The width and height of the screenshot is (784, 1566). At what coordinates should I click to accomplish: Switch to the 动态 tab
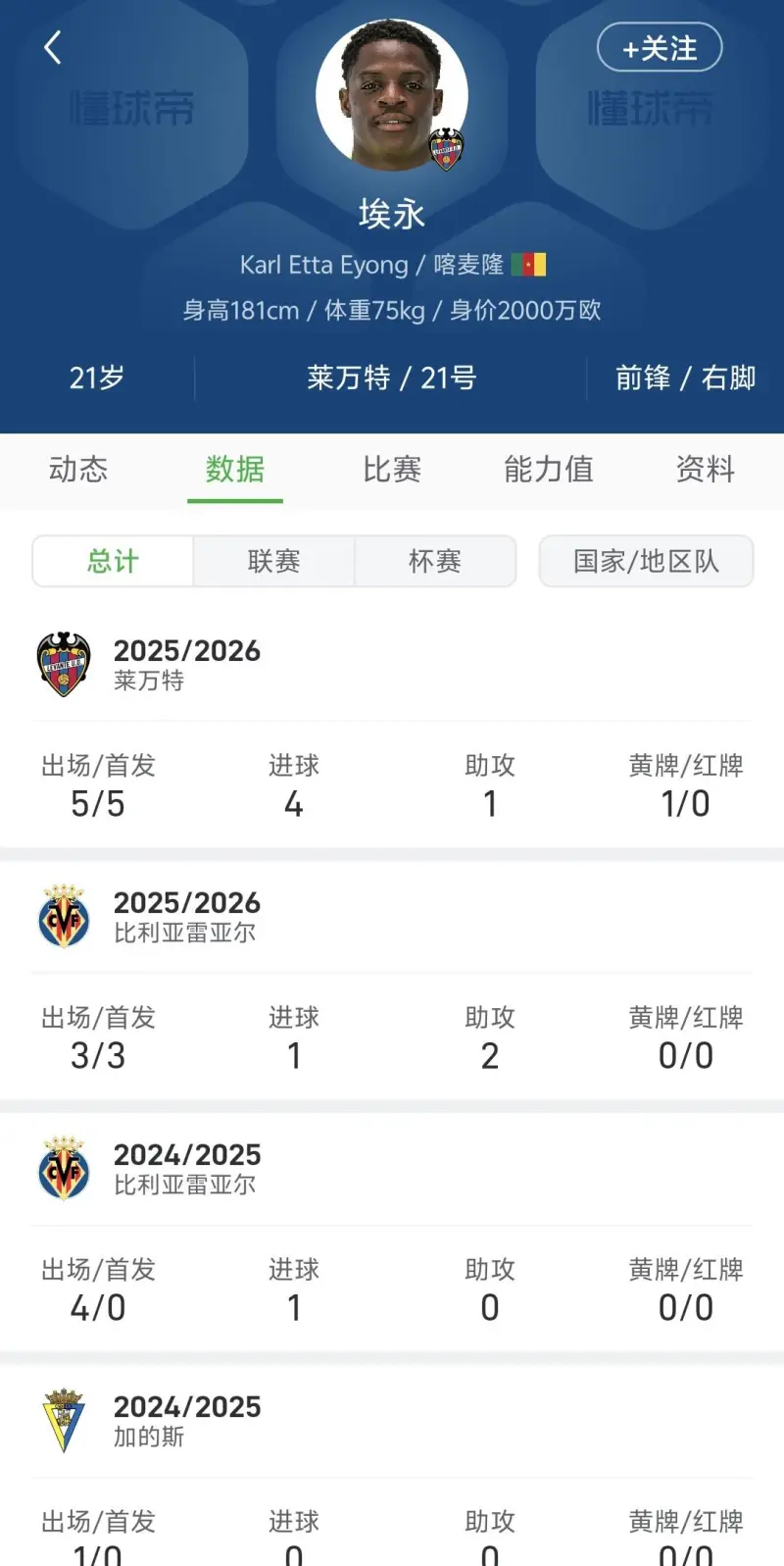(x=78, y=470)
